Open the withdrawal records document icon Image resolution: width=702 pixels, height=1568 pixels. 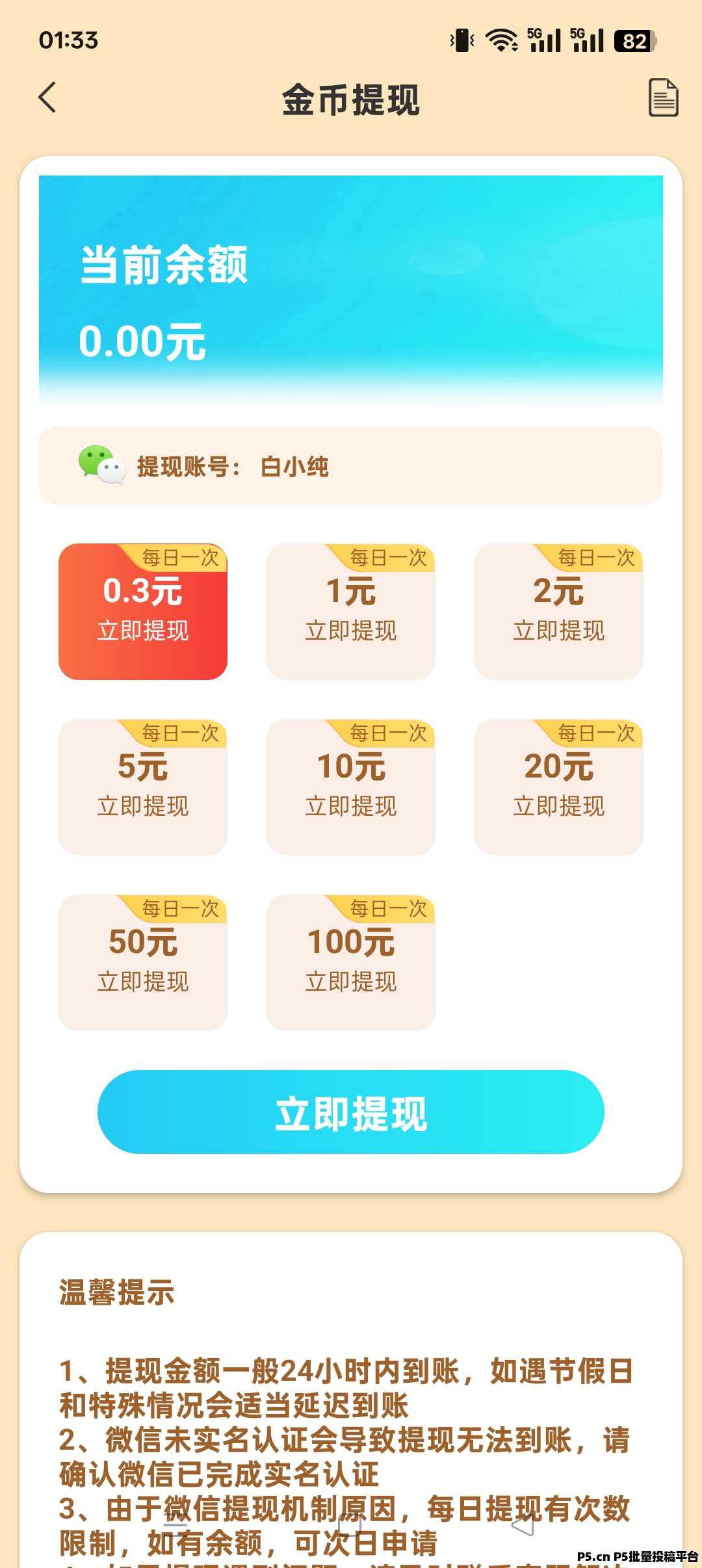(x=663, y=98)
